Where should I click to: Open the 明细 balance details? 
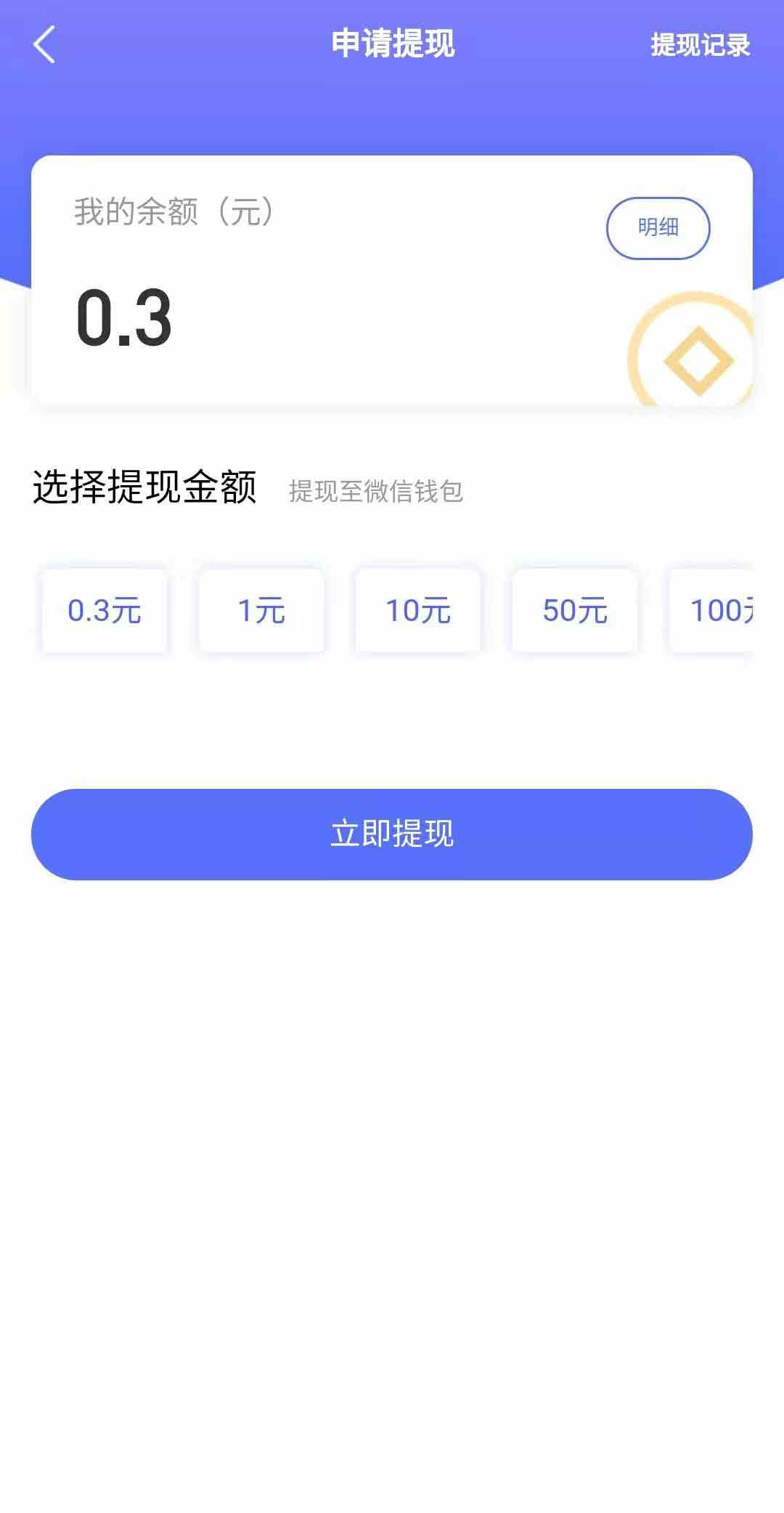click(x=658, y=228)
